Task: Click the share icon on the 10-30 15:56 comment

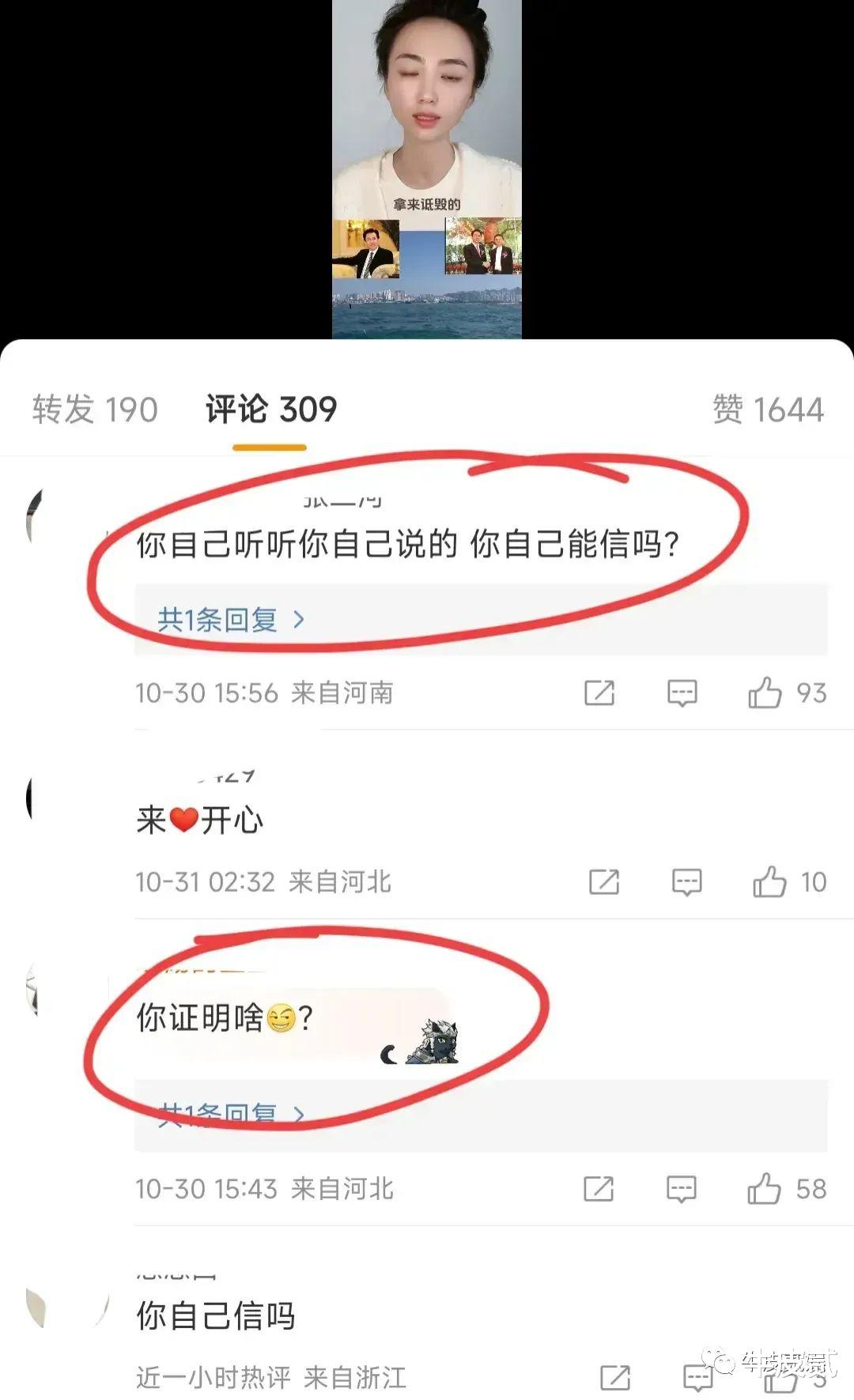Action: tap(601, 694)
